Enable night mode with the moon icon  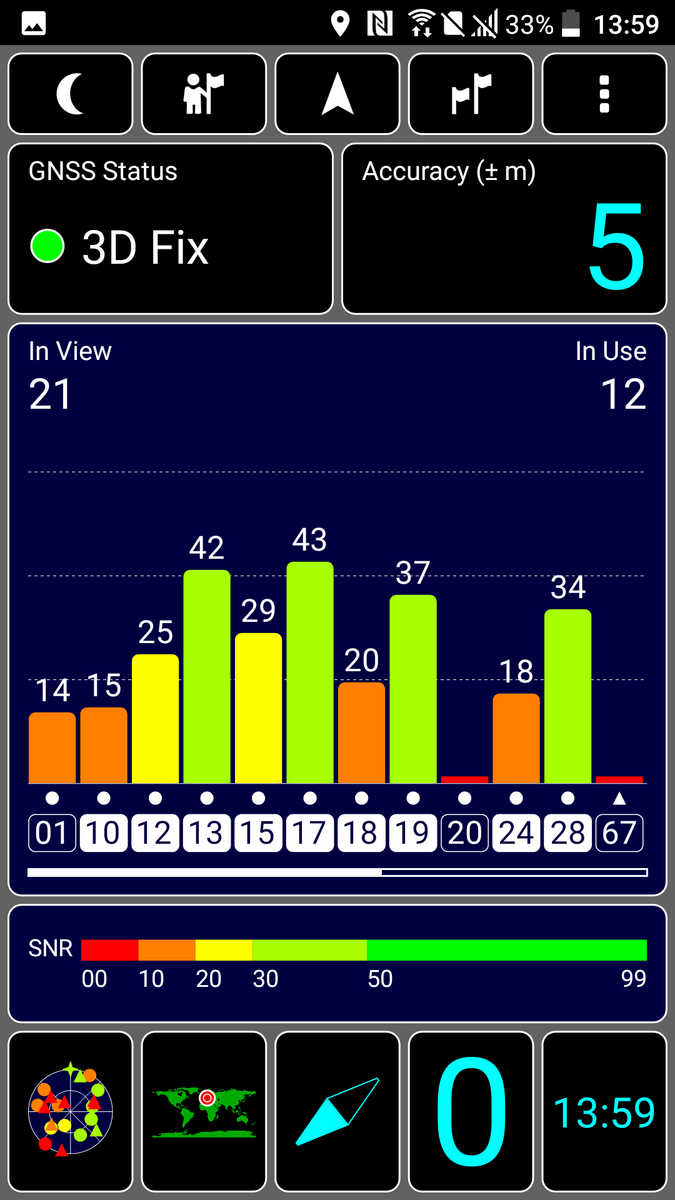pyautogui.click(x=70, y=94)
